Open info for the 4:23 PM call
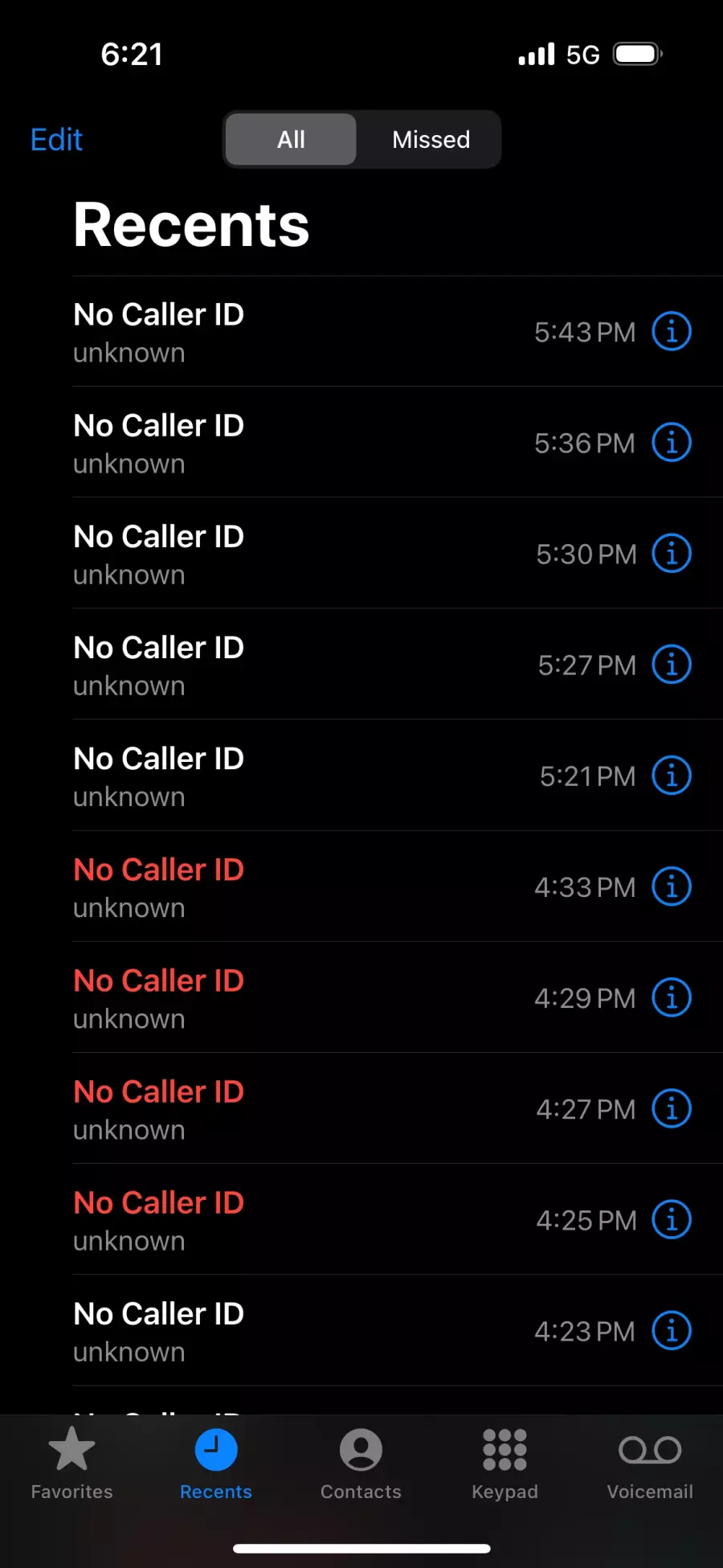The image size is (723, 1568). tap(672, 1331)
